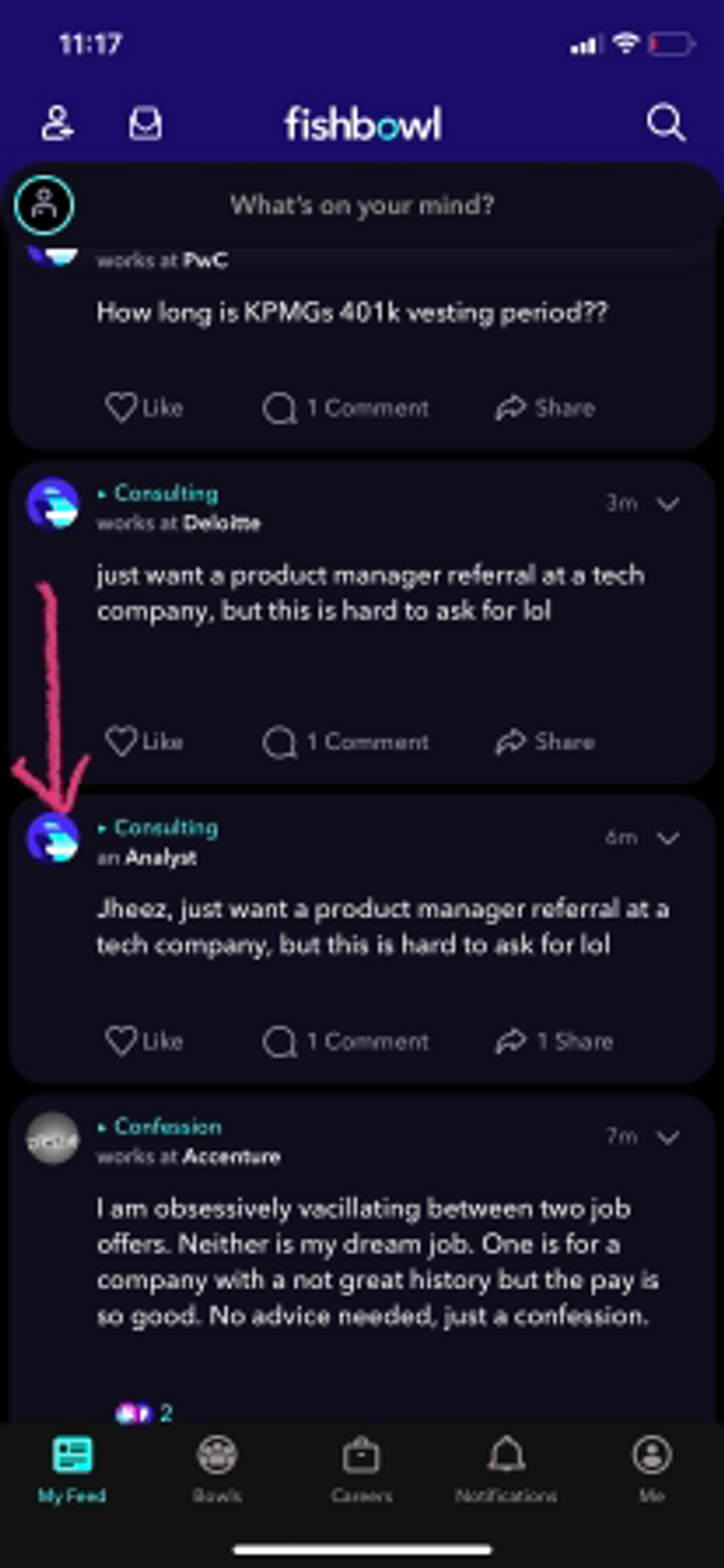The height and width of the screenshot is (1568, 724).
Task: Like the KPMGs 401k vesting post
Action: coord(144,407)
